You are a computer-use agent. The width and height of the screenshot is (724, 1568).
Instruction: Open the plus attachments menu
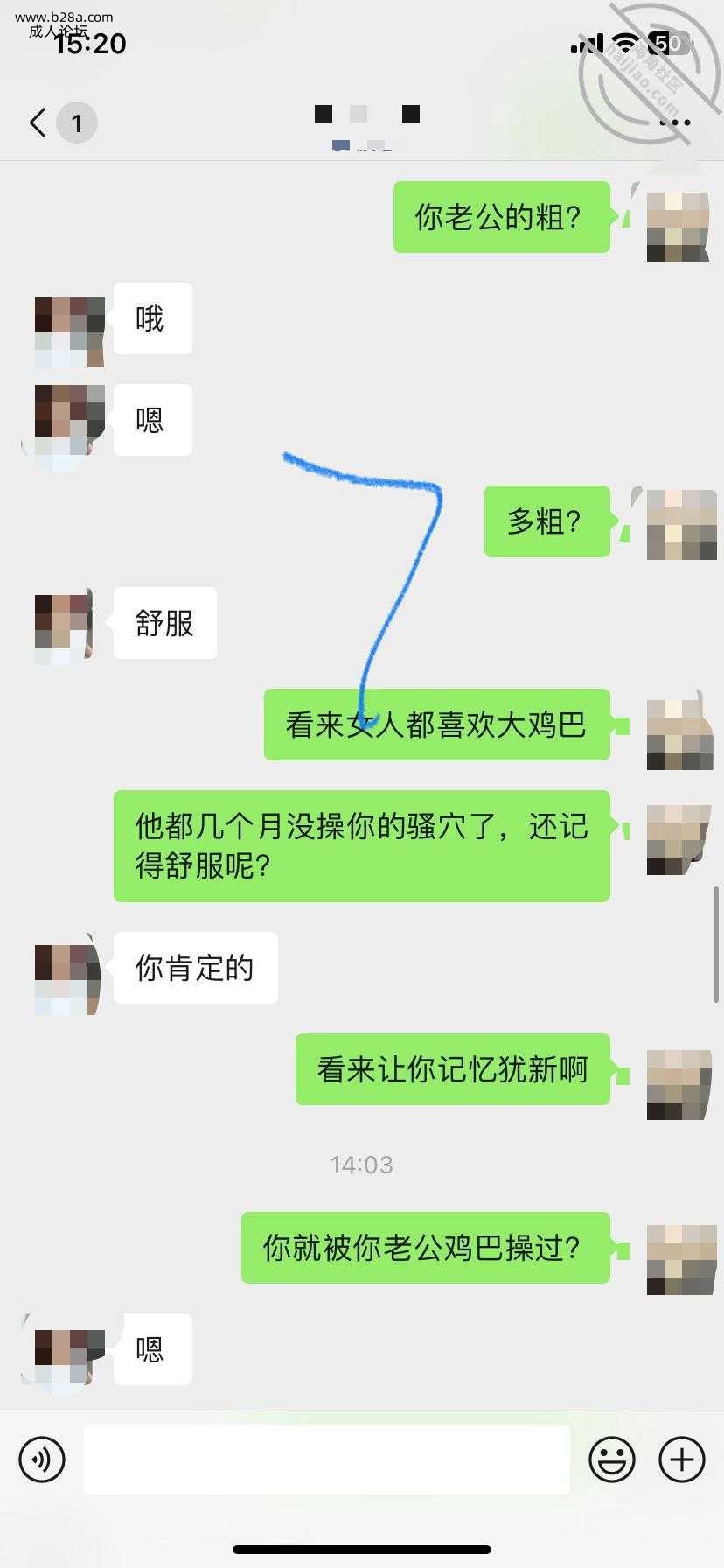pos(682,1459)
